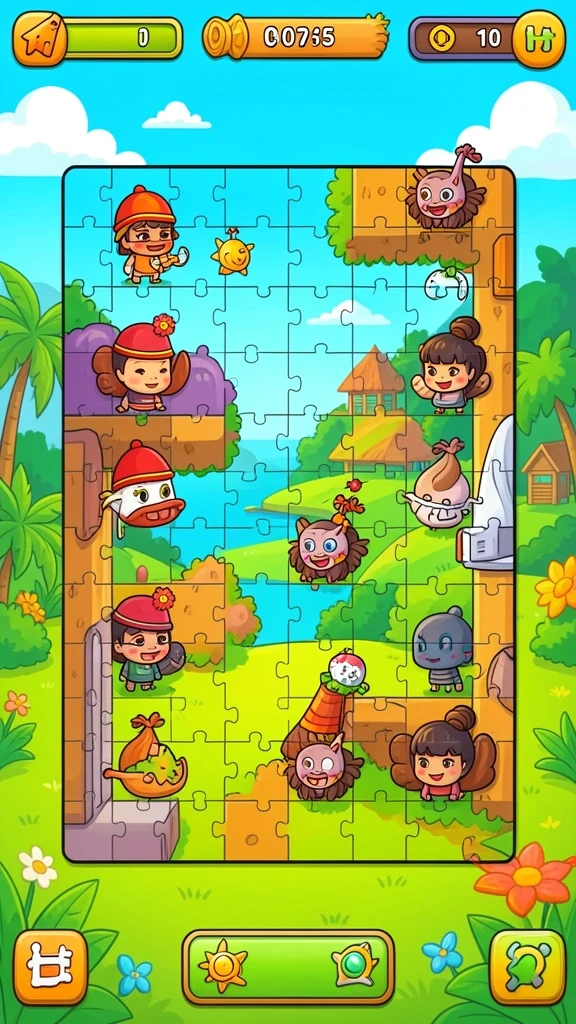This screenshot has height=1024, width=576.
Task: Tap the orange button at the top-left corner
Action: coord(40,39)
